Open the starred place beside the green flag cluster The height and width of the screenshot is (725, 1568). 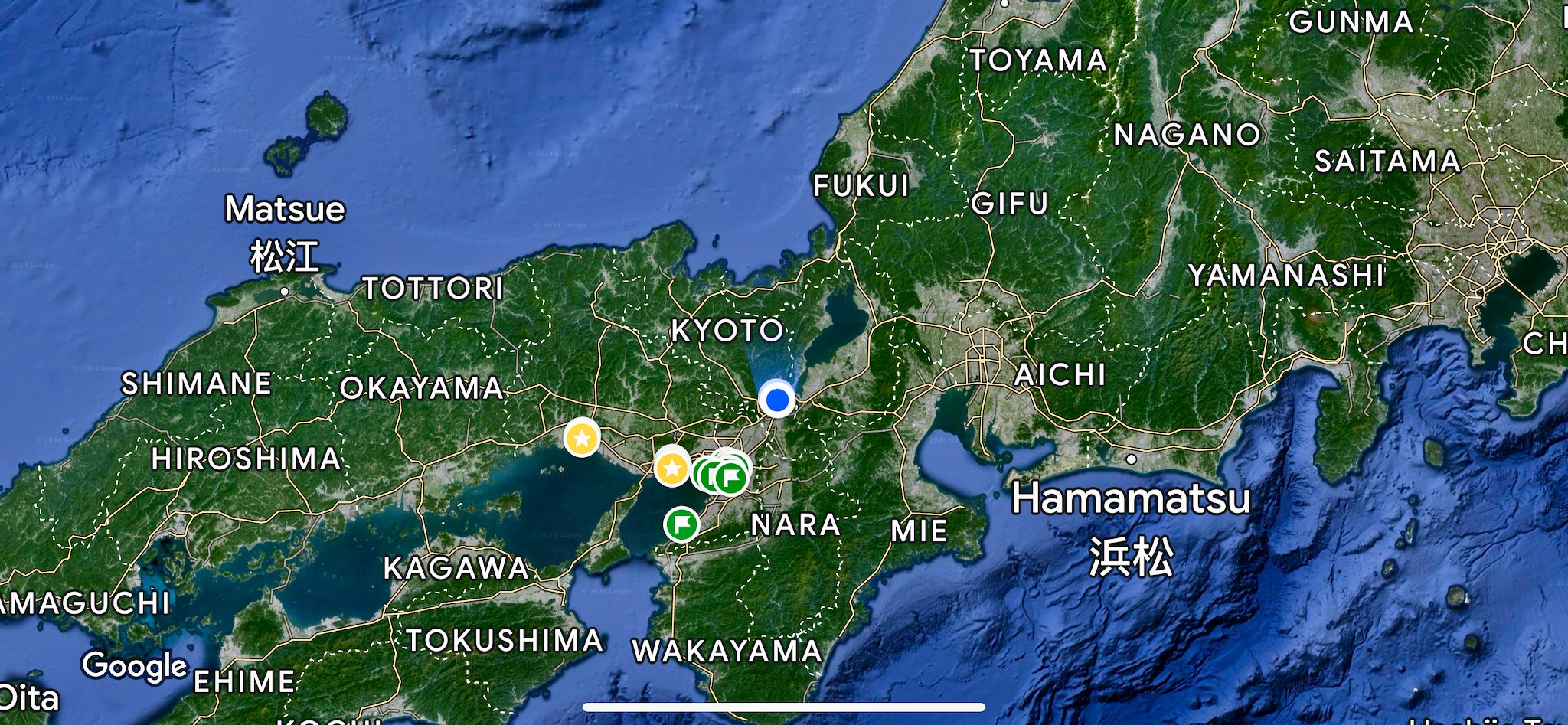tap(671, 467)
